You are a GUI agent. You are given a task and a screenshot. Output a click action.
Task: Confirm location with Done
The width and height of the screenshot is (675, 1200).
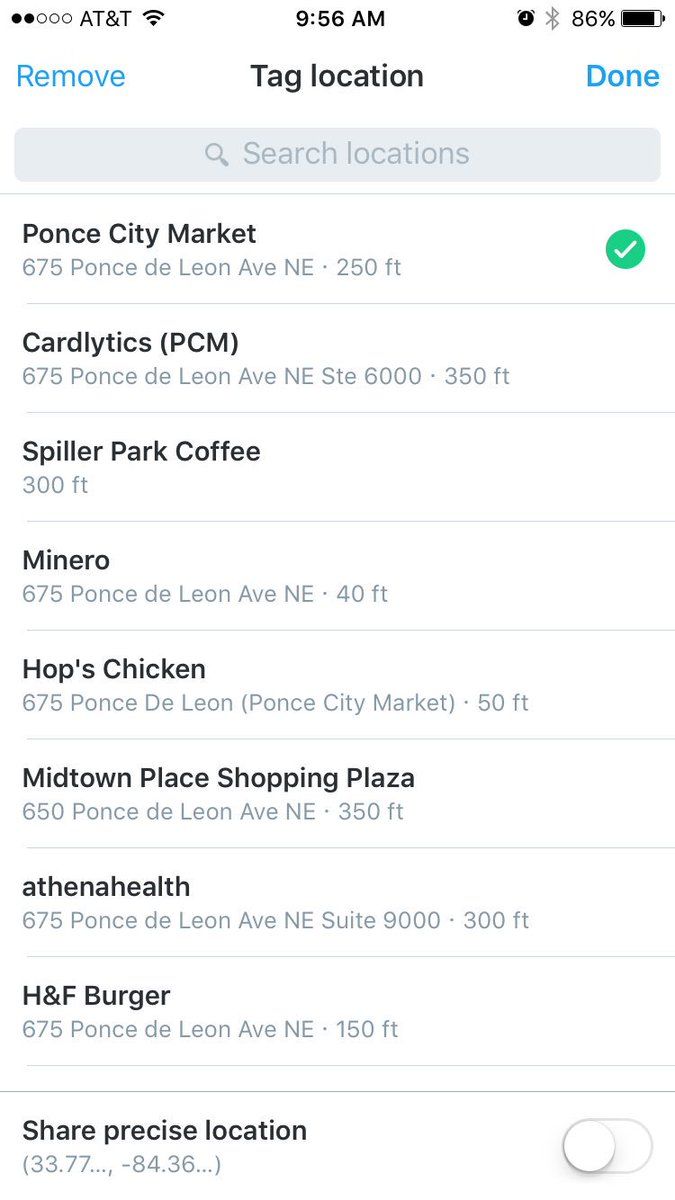(622, 77)
